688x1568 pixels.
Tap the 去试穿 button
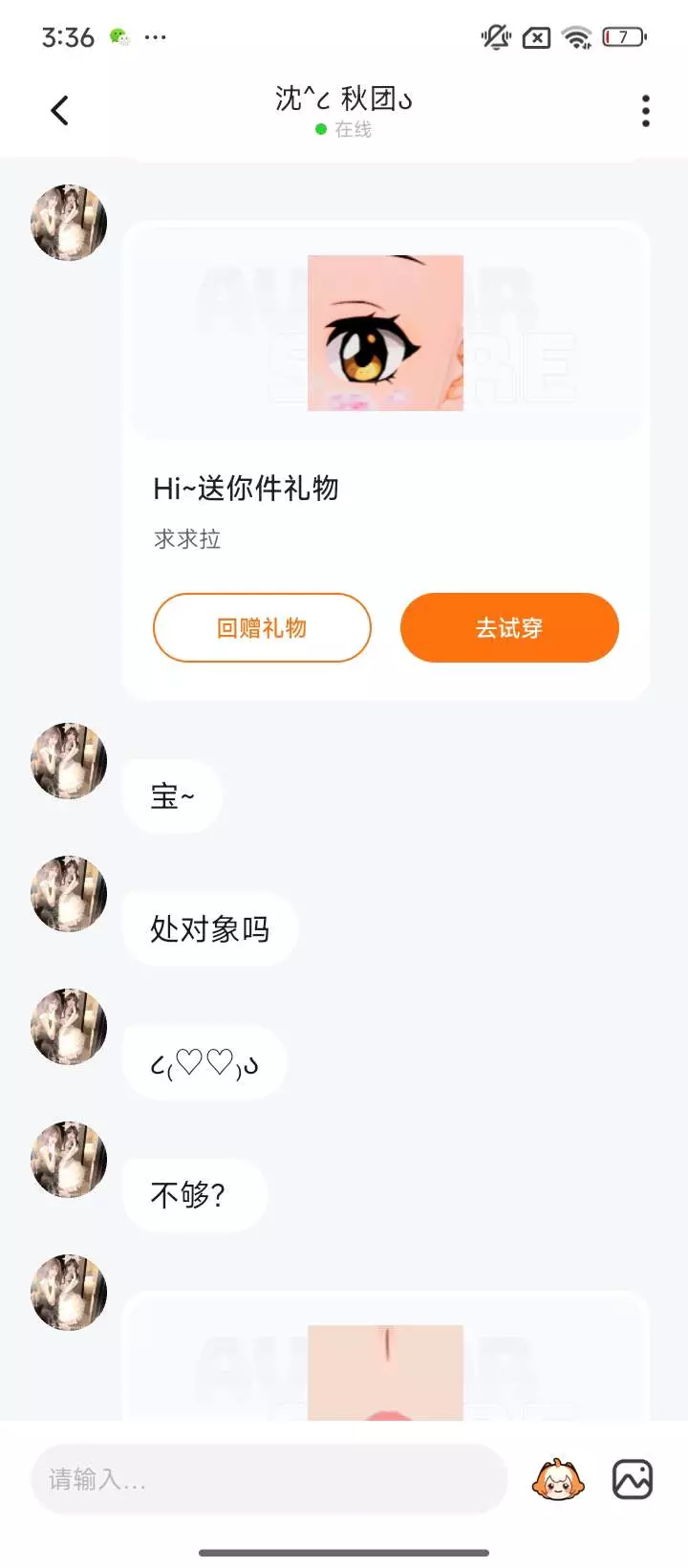tap(509, 628)
